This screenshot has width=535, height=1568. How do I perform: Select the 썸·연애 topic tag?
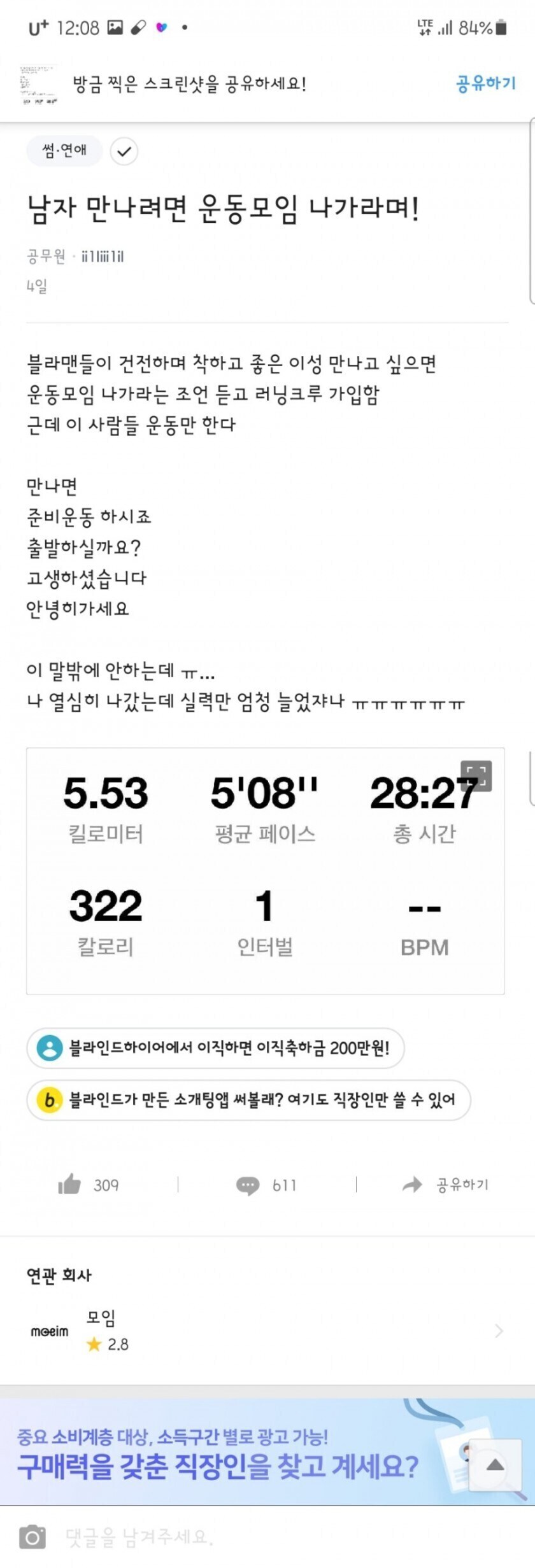[63, 150]
